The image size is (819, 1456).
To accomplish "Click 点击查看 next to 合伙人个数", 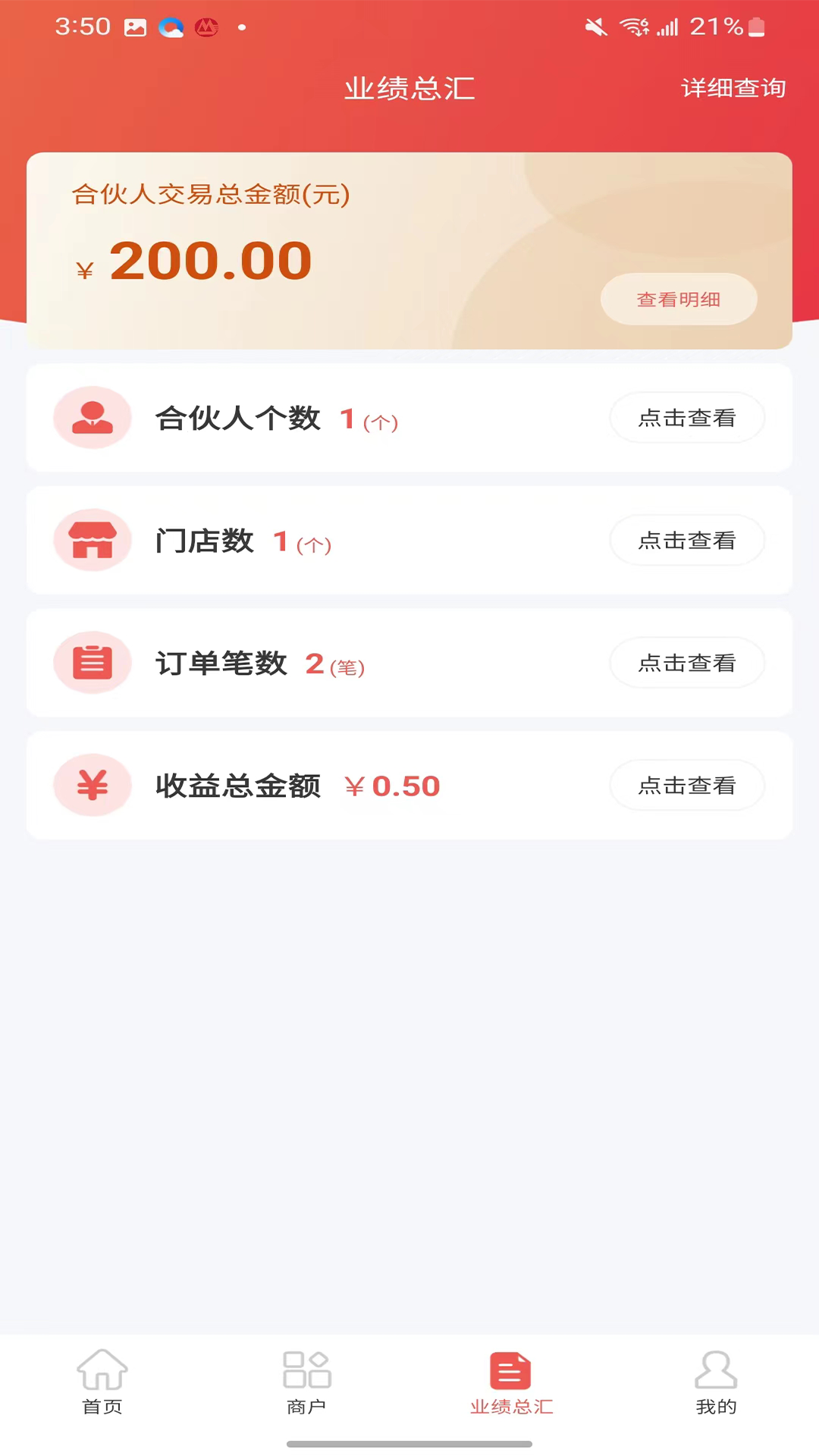I will click(687, 417).
